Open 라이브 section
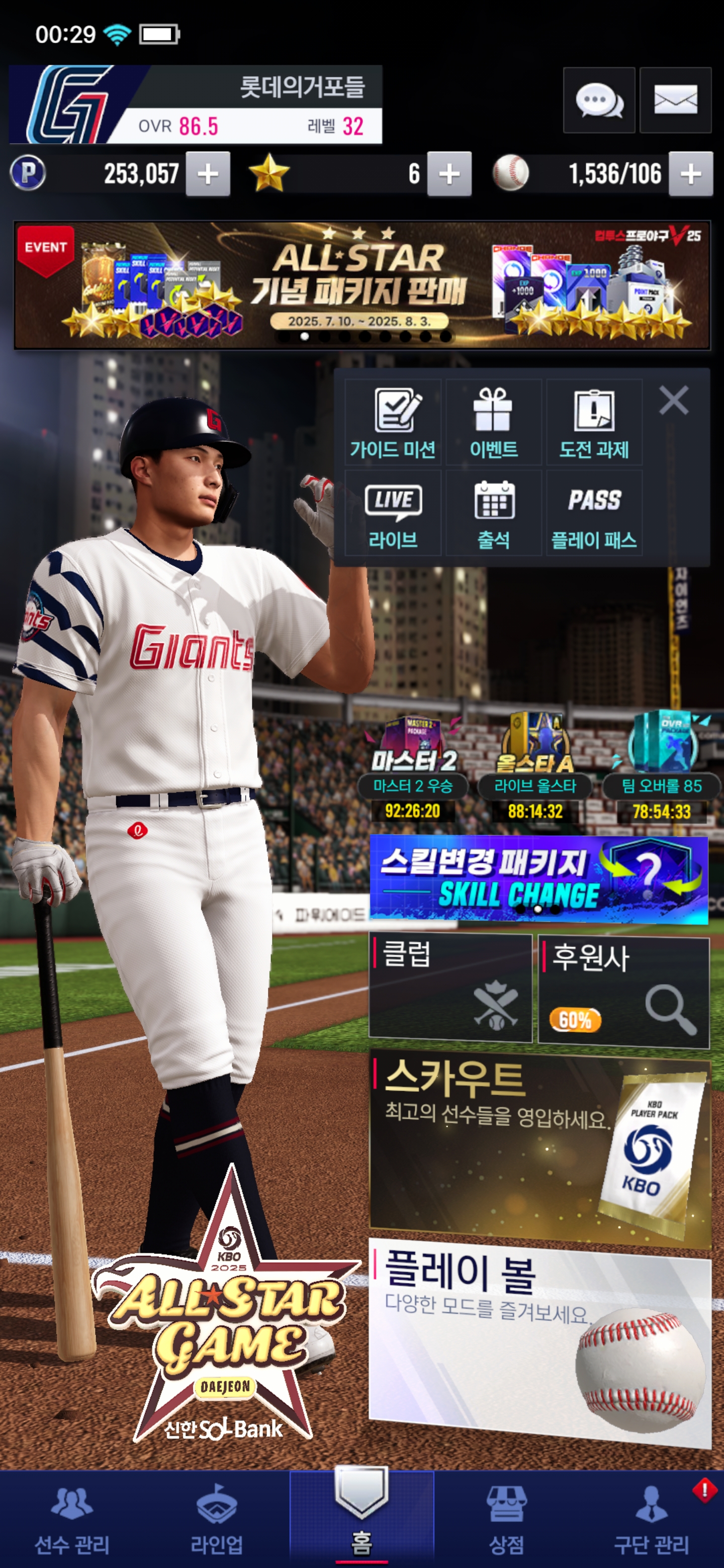724x1568 pixels. [393, 513]
